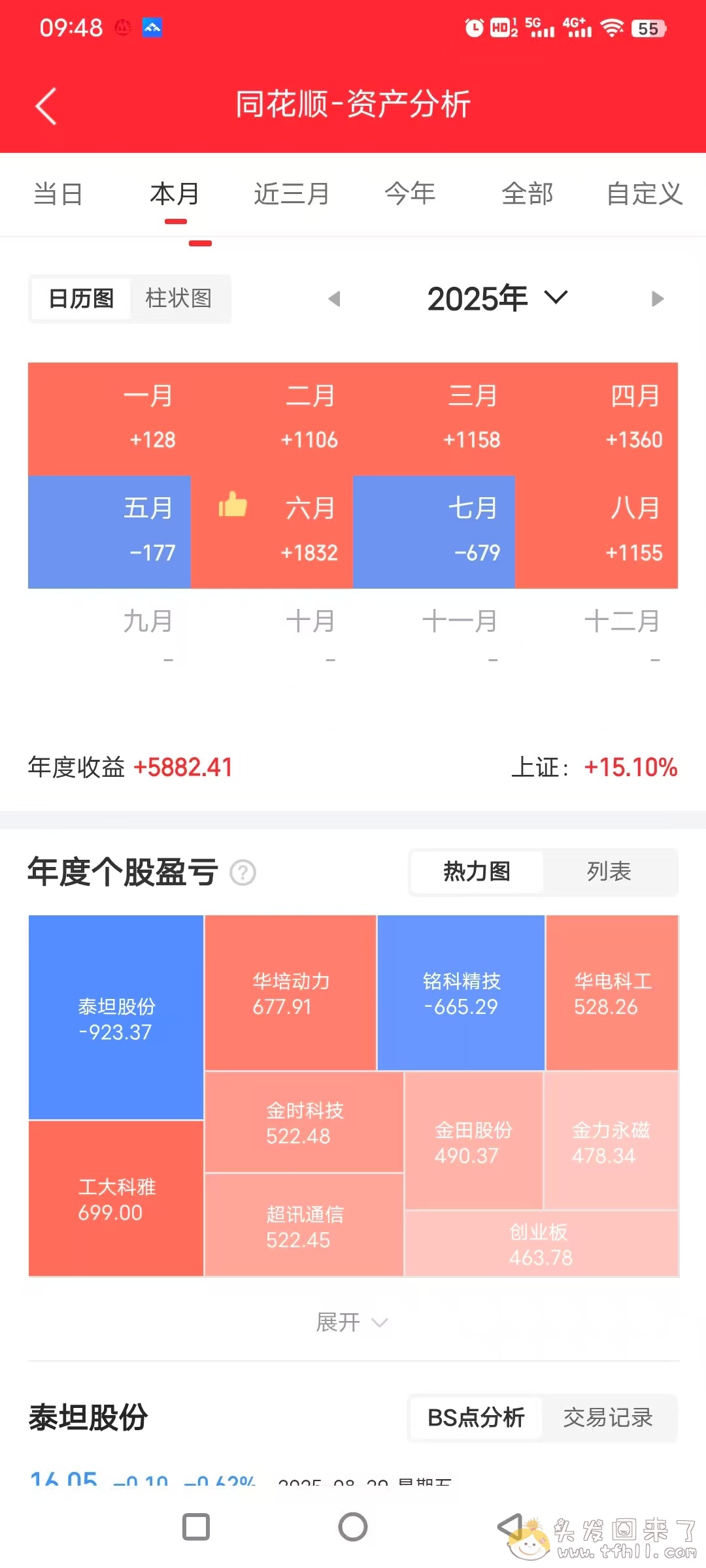
Task: Choose the 自定义 time range tab
Action: pos(644,194)
